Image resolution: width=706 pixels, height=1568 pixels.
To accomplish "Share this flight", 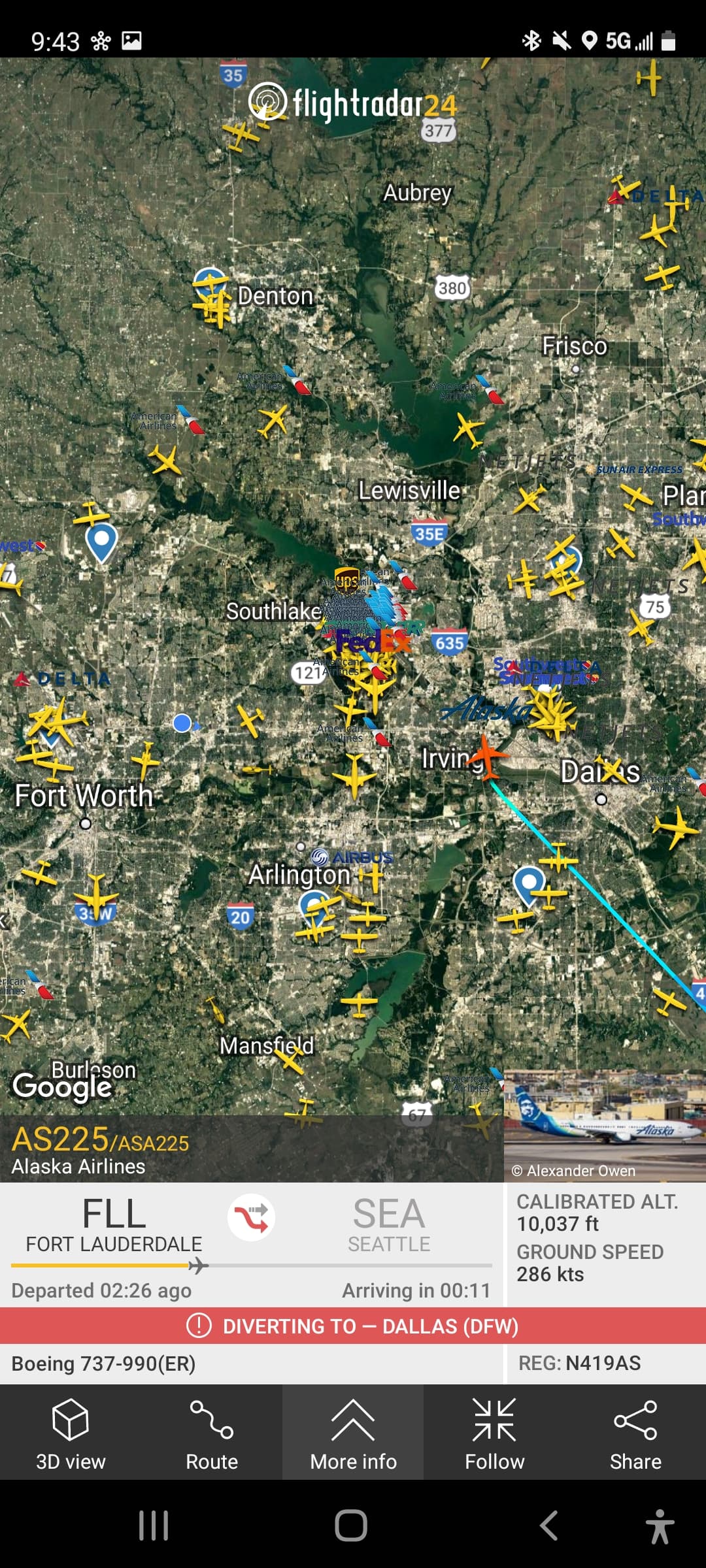I will (635, 1432).
